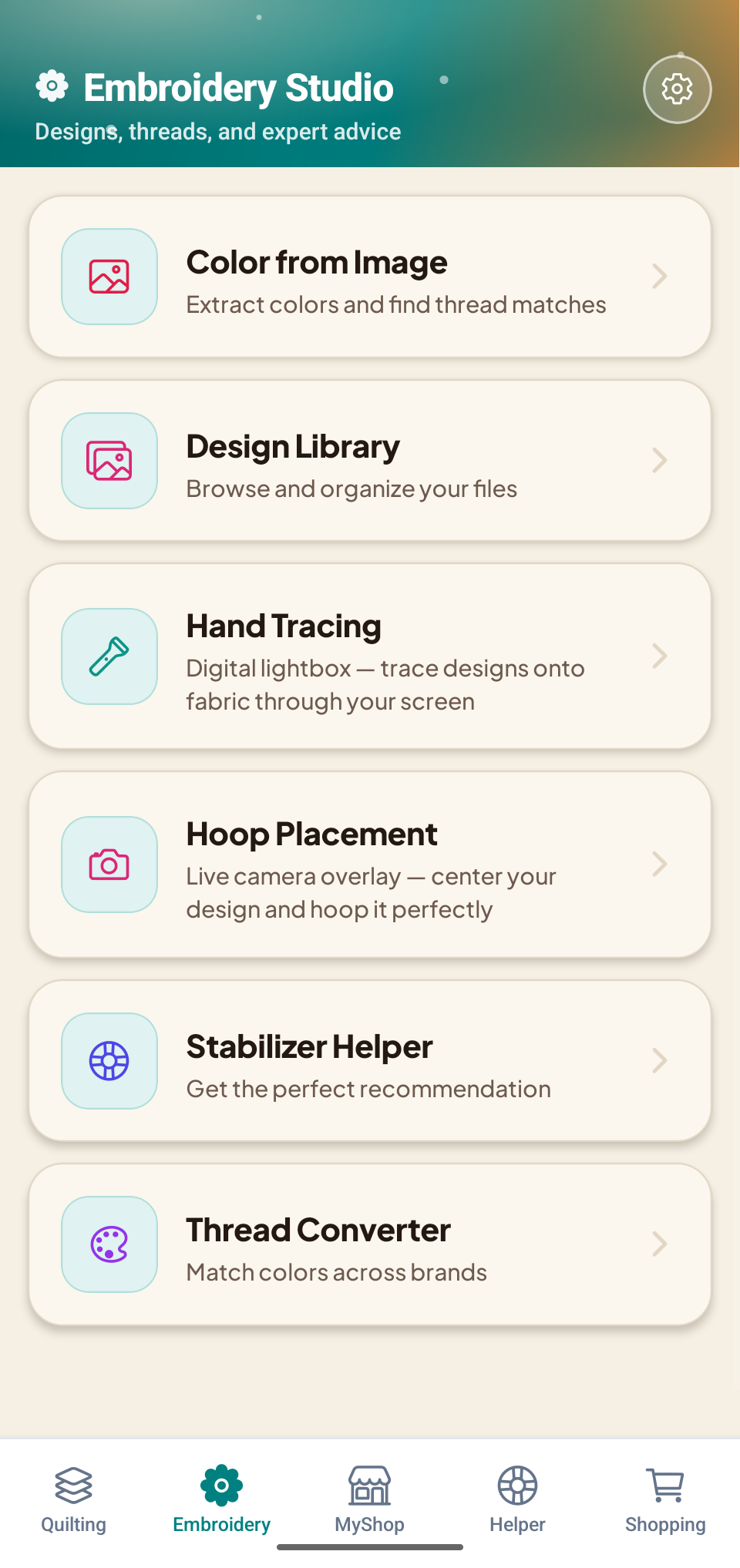Open Color from Image tool
The height and width of the screenshot is (1568, 740).
[x=370, y=277]
